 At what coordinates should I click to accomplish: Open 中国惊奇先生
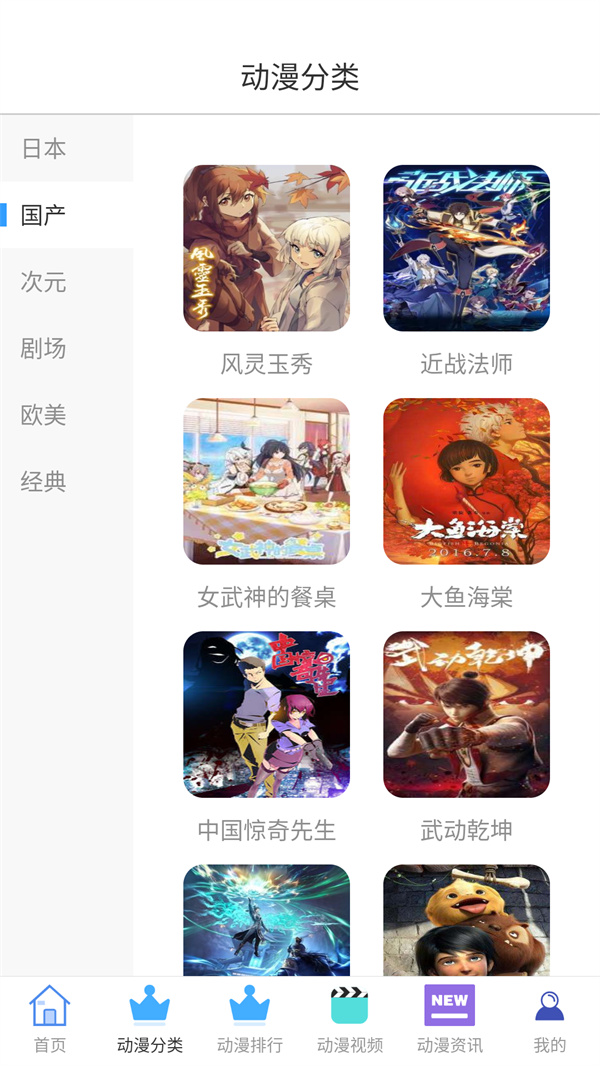[x=266, y=714]
